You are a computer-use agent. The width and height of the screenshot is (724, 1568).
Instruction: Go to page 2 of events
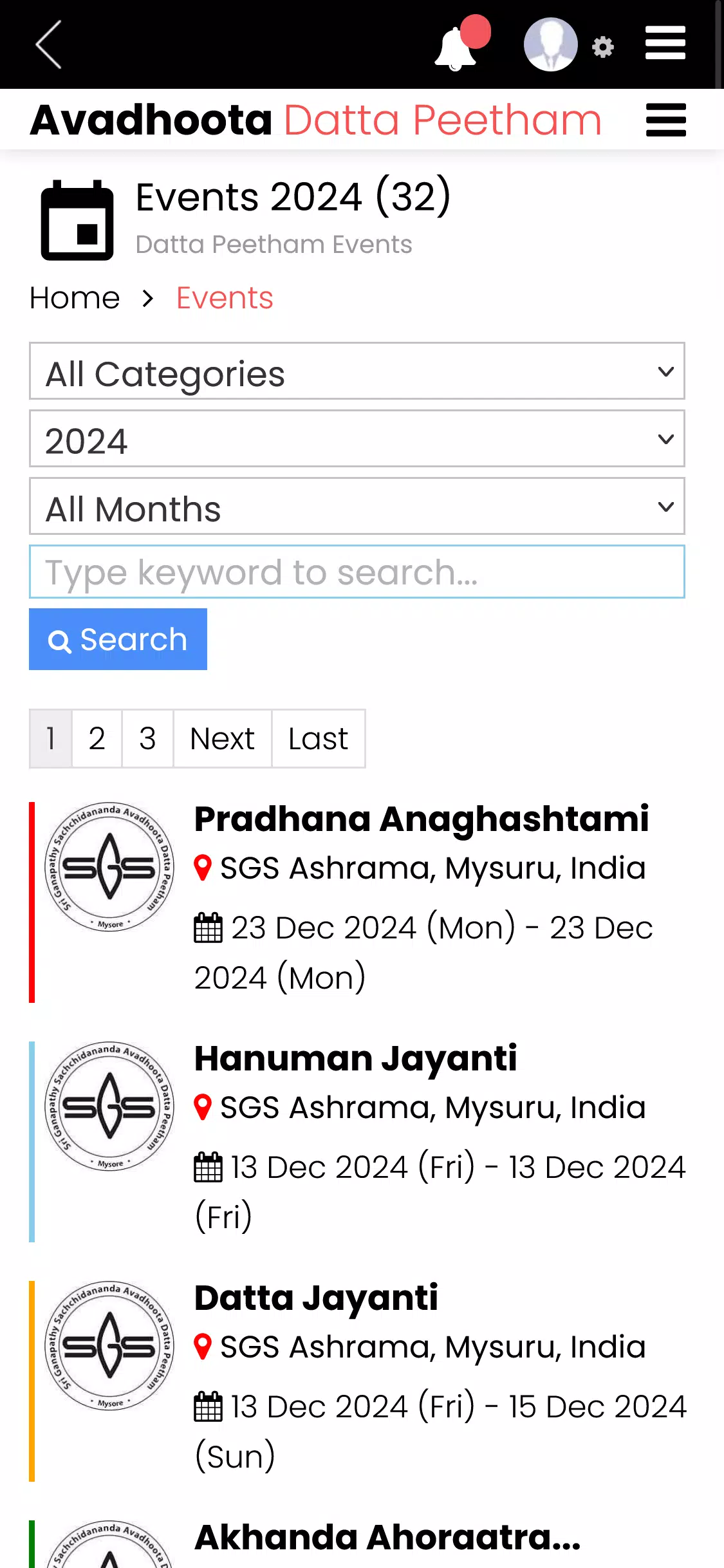(x=97, y=739)
